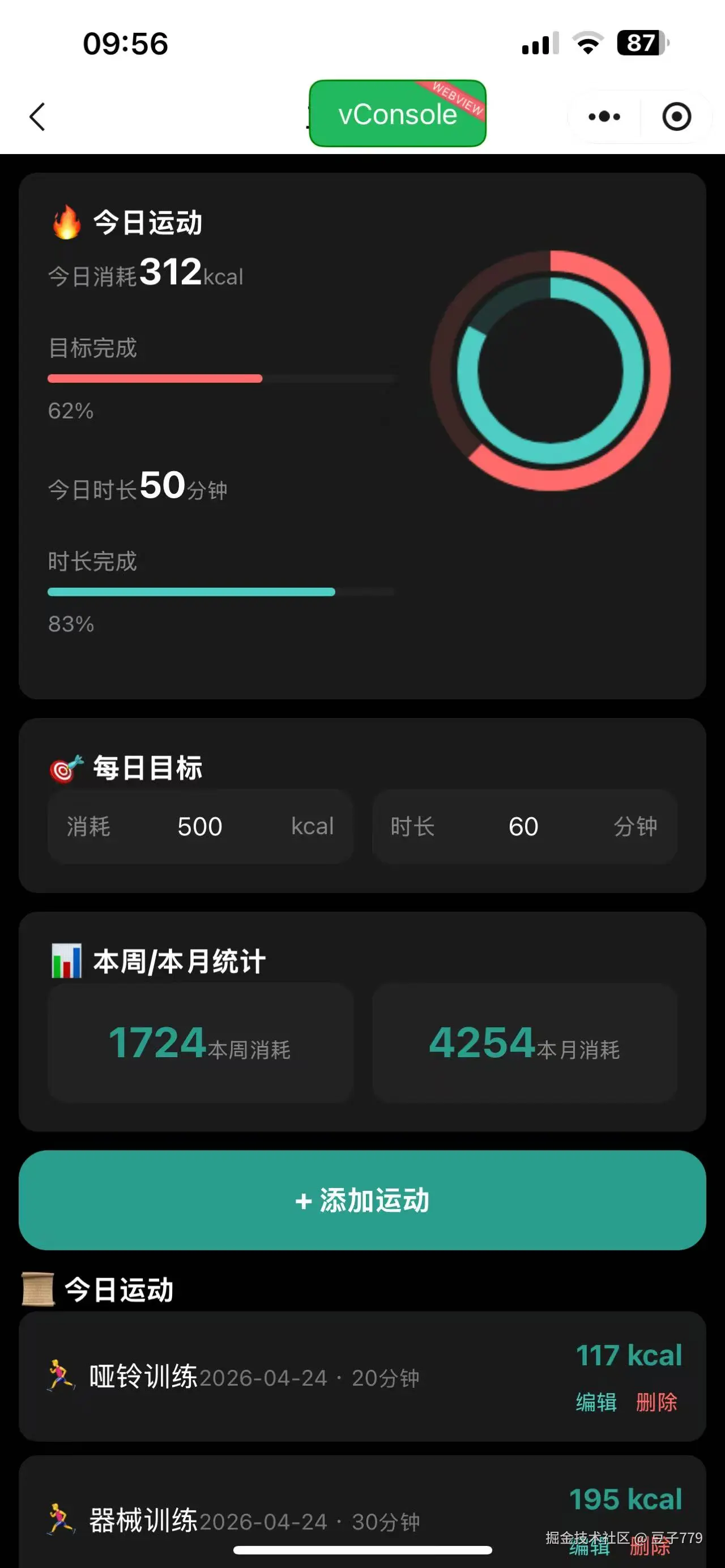Go back using the top-left arrow
725x1568 pixels.
click(38, 116)
